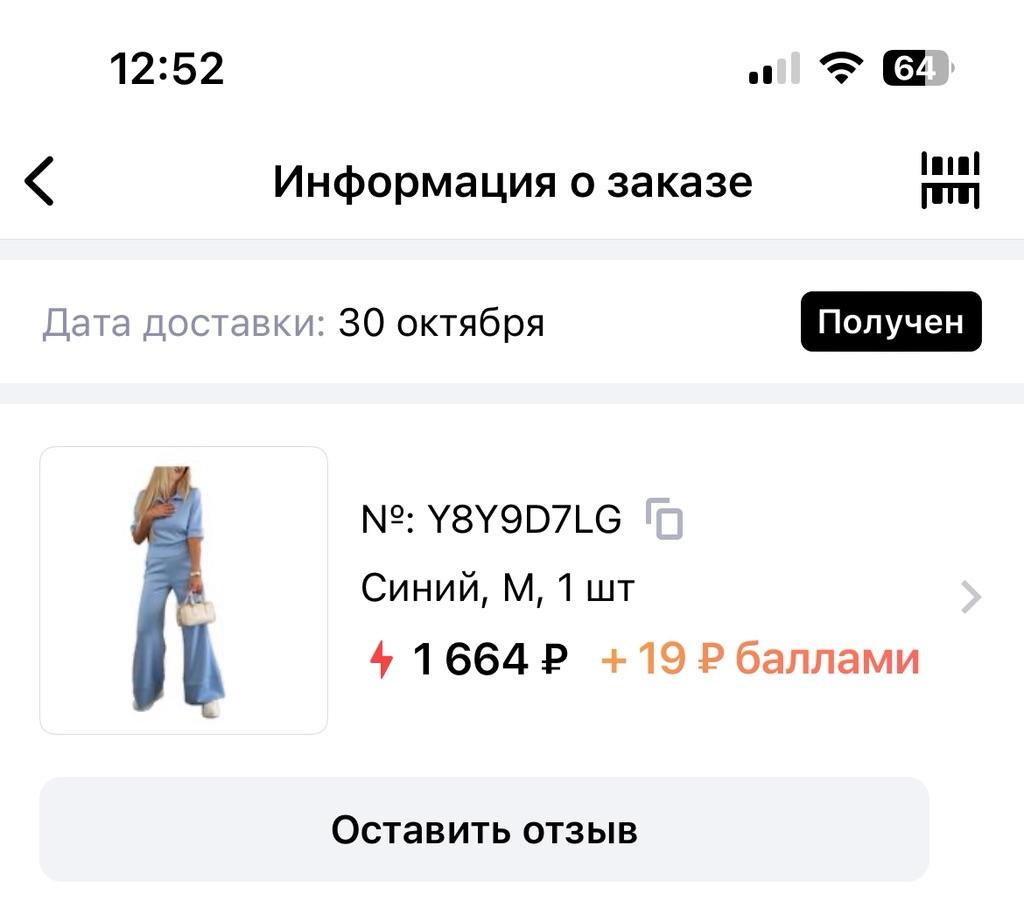
Task: Open the blue suit product image
Action: click(184, 590)
